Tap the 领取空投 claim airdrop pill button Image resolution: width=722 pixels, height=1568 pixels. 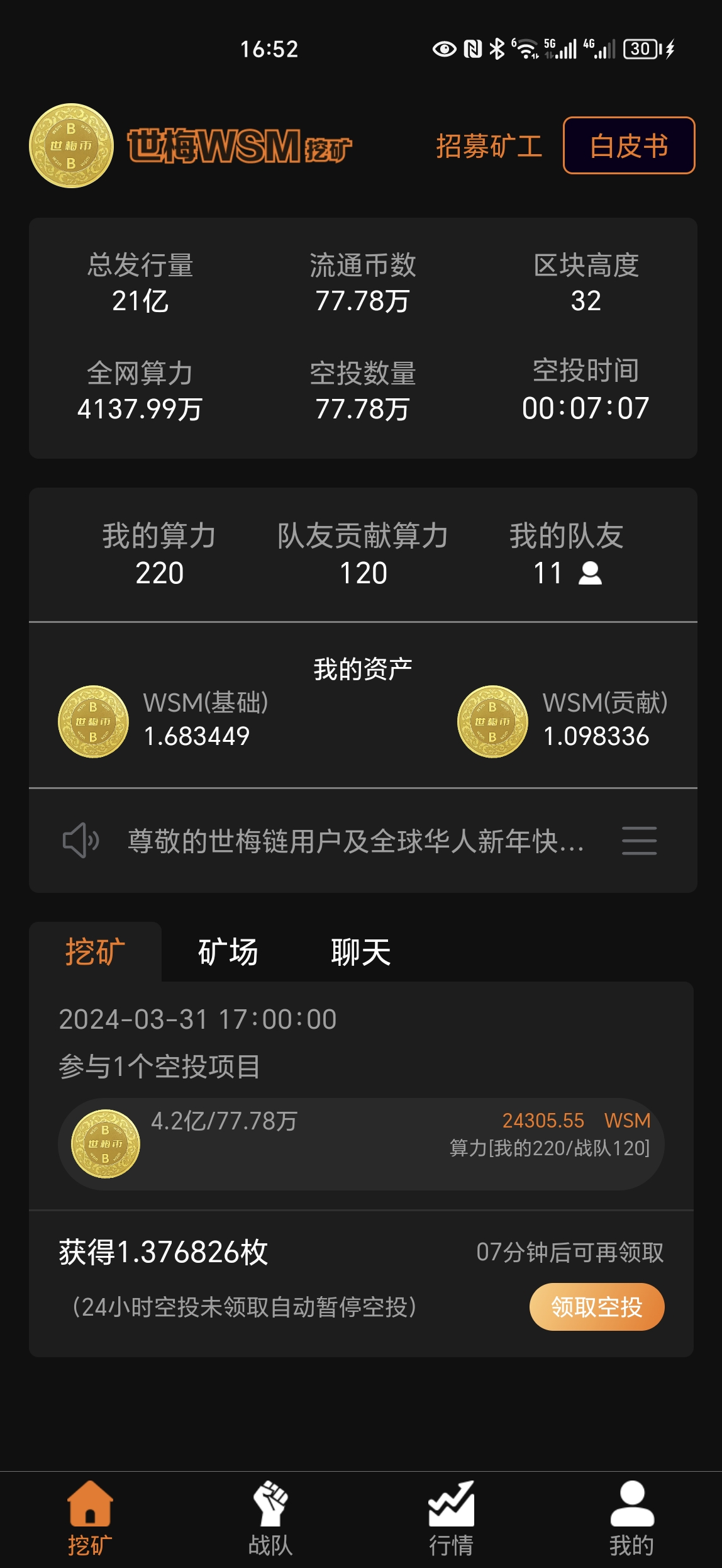click(x=598, y=1306)
